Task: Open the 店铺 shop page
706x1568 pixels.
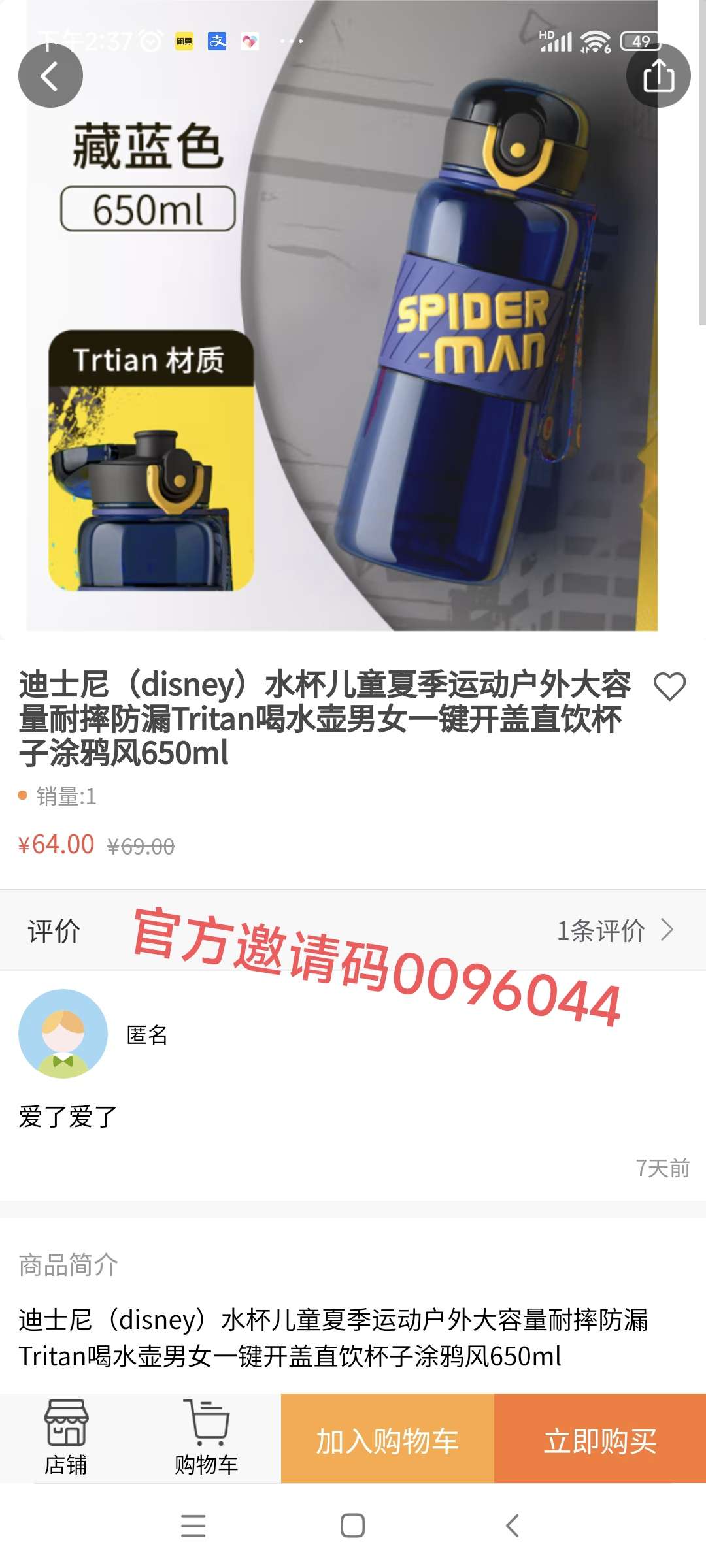Action: (65, 1437)
